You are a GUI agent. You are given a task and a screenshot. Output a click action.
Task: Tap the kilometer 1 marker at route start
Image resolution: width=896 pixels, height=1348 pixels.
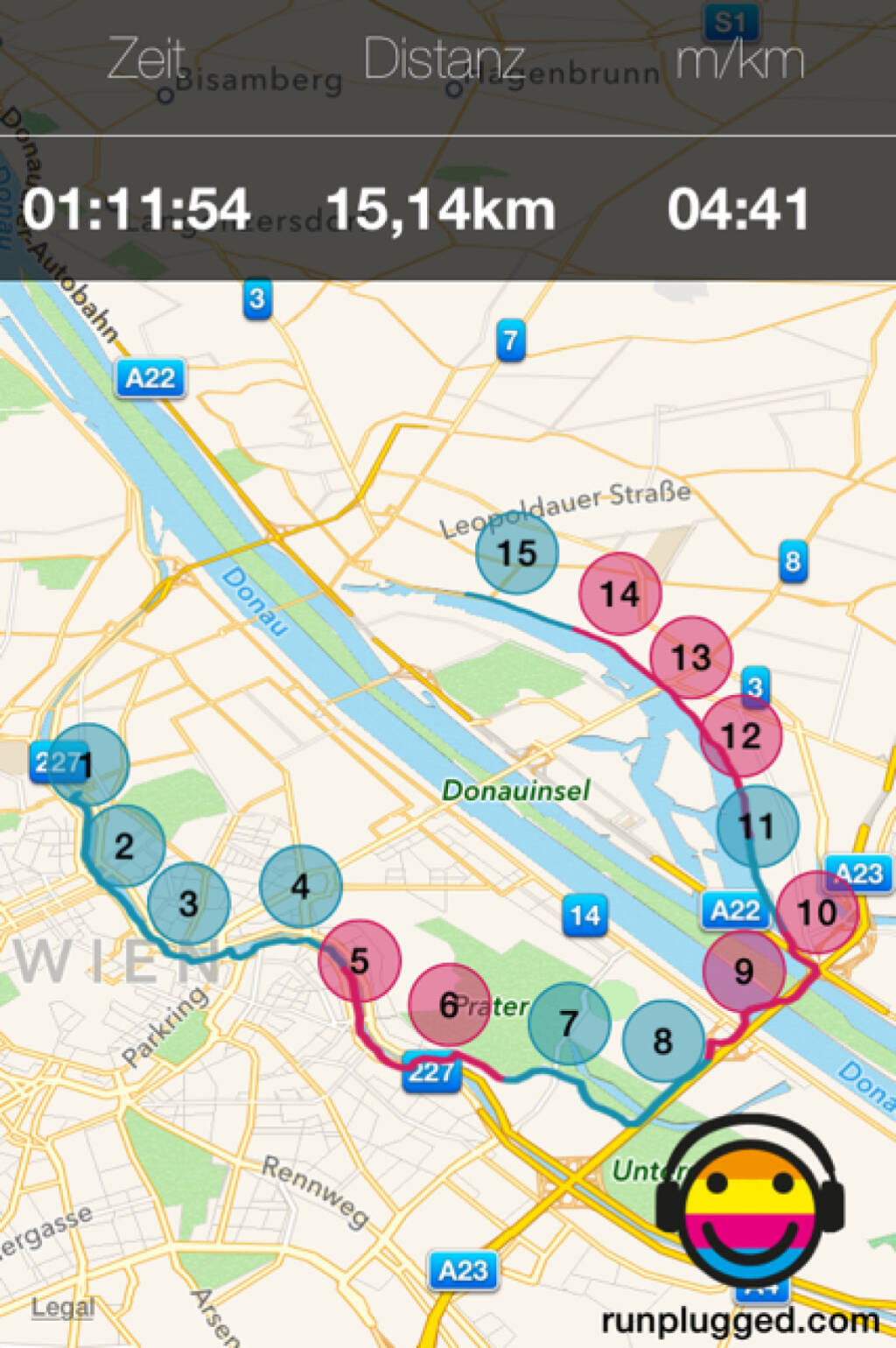pyautogui.click(x=88, y=764)
